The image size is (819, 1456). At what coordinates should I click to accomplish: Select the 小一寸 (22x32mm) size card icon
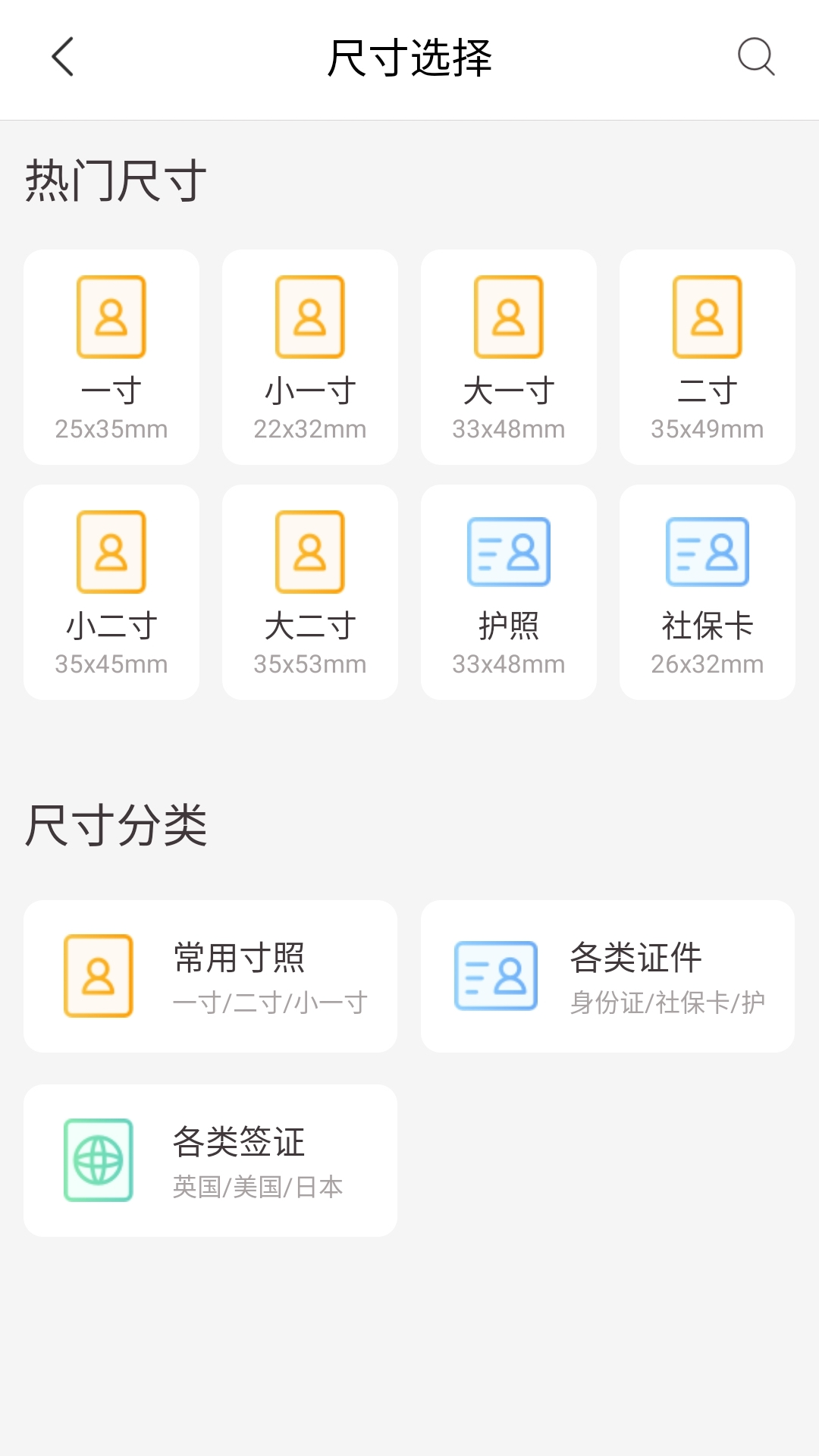click(309, 316)
